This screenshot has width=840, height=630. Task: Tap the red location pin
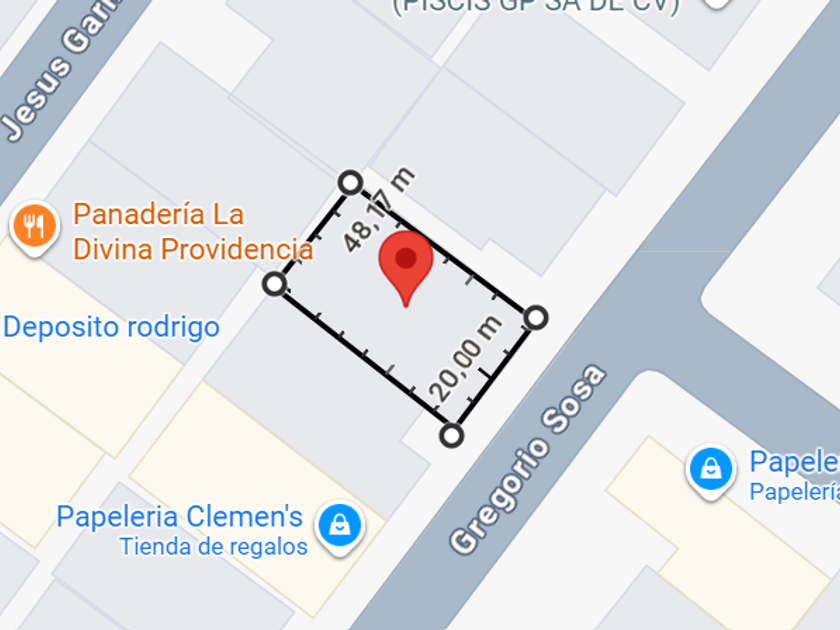pyautogui.click(x=406, y=268)
